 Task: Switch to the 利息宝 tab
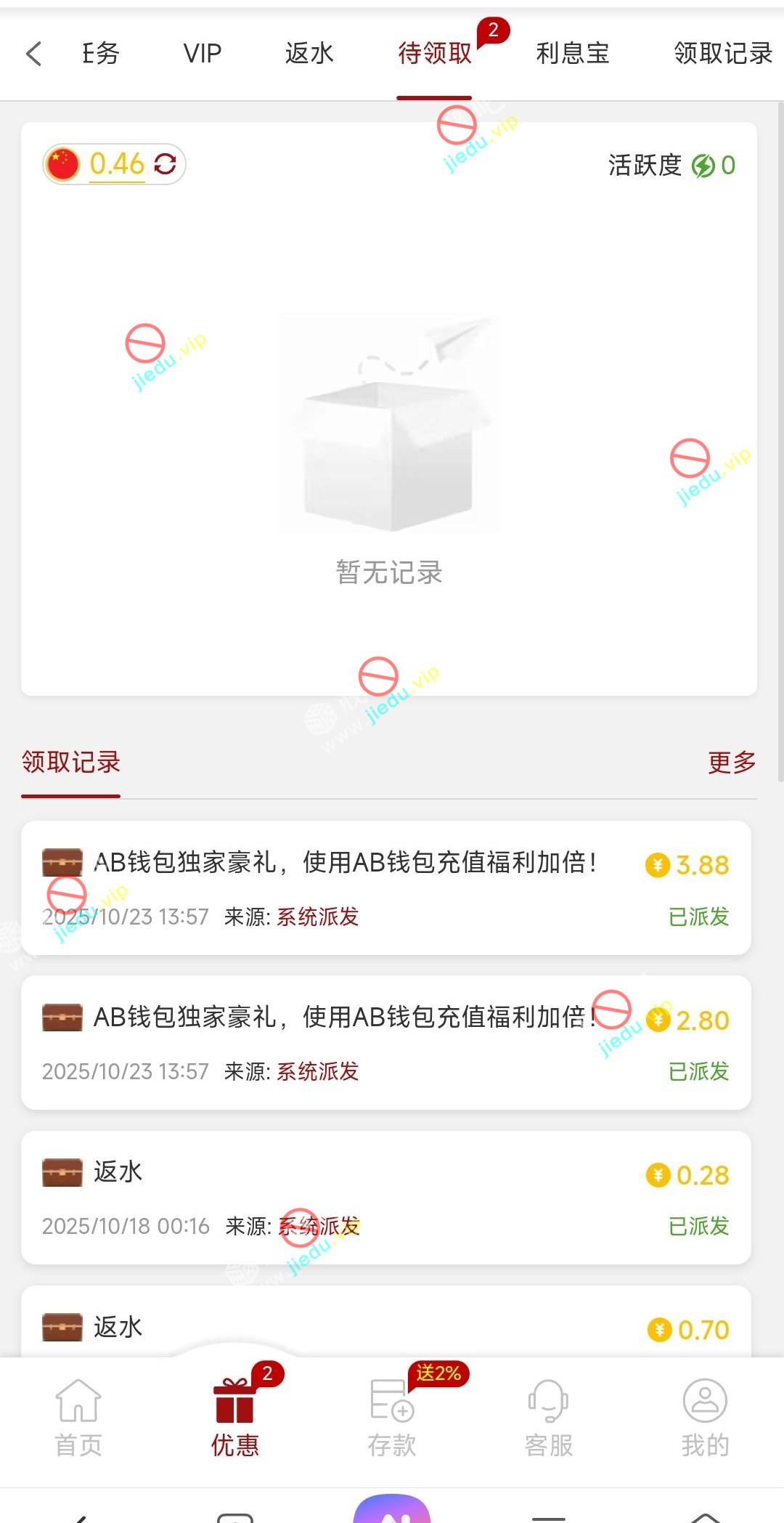(573, 54)
